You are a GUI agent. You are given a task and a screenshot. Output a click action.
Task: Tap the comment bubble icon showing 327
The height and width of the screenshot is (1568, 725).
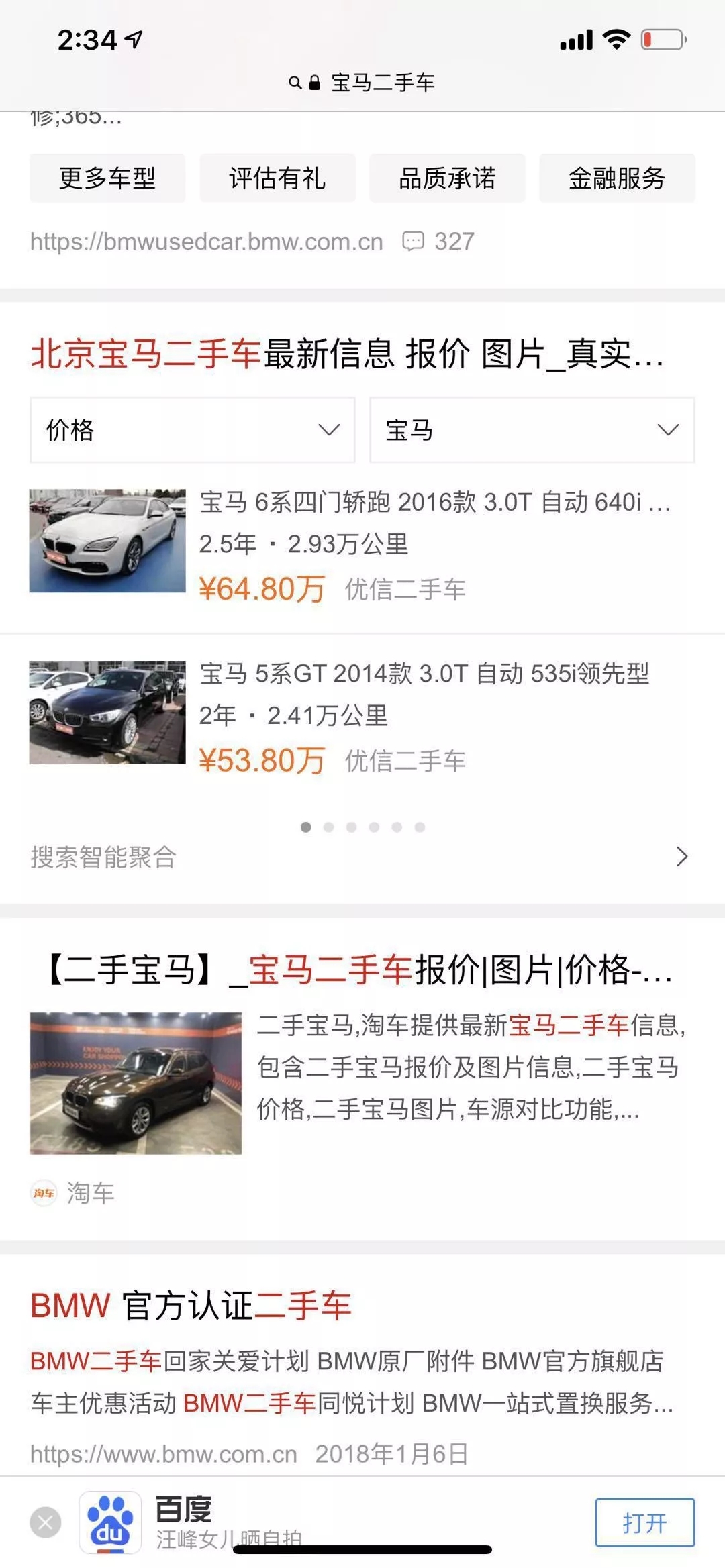pyautogui.click(x=414, y=244)
